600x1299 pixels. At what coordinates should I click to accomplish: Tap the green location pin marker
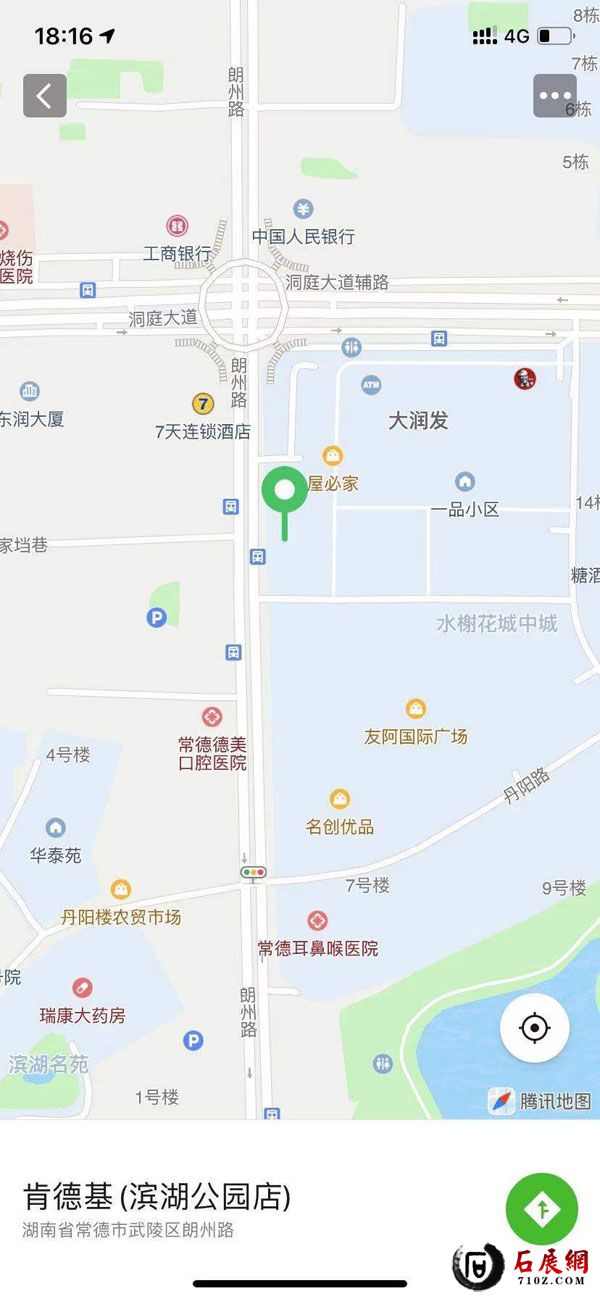(284, 491)
